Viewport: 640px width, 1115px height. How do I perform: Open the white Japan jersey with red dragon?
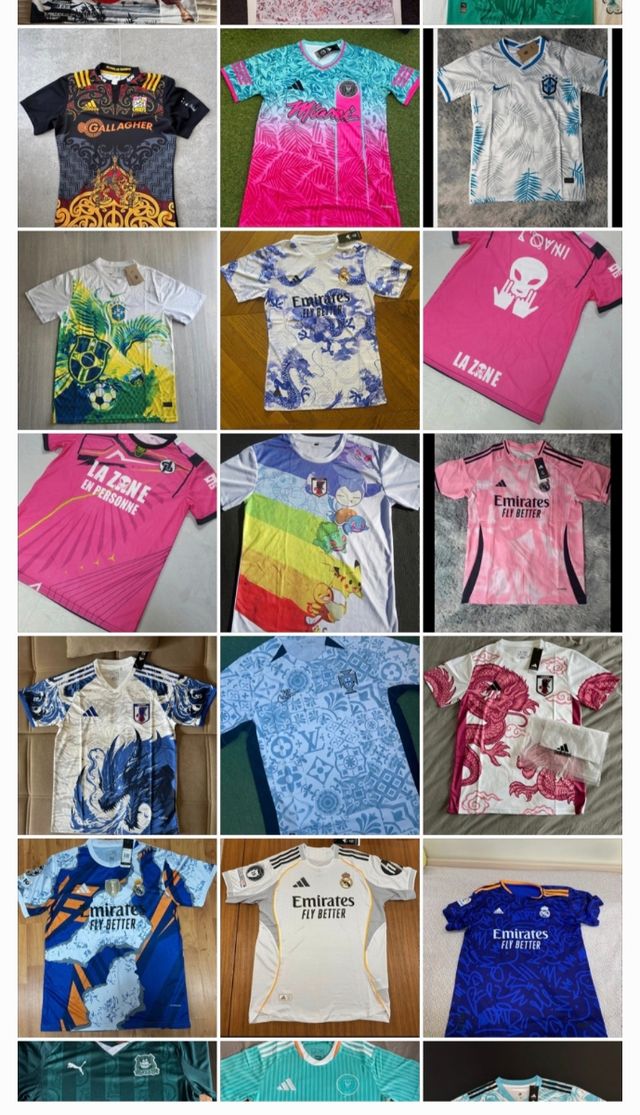point(522,735)
